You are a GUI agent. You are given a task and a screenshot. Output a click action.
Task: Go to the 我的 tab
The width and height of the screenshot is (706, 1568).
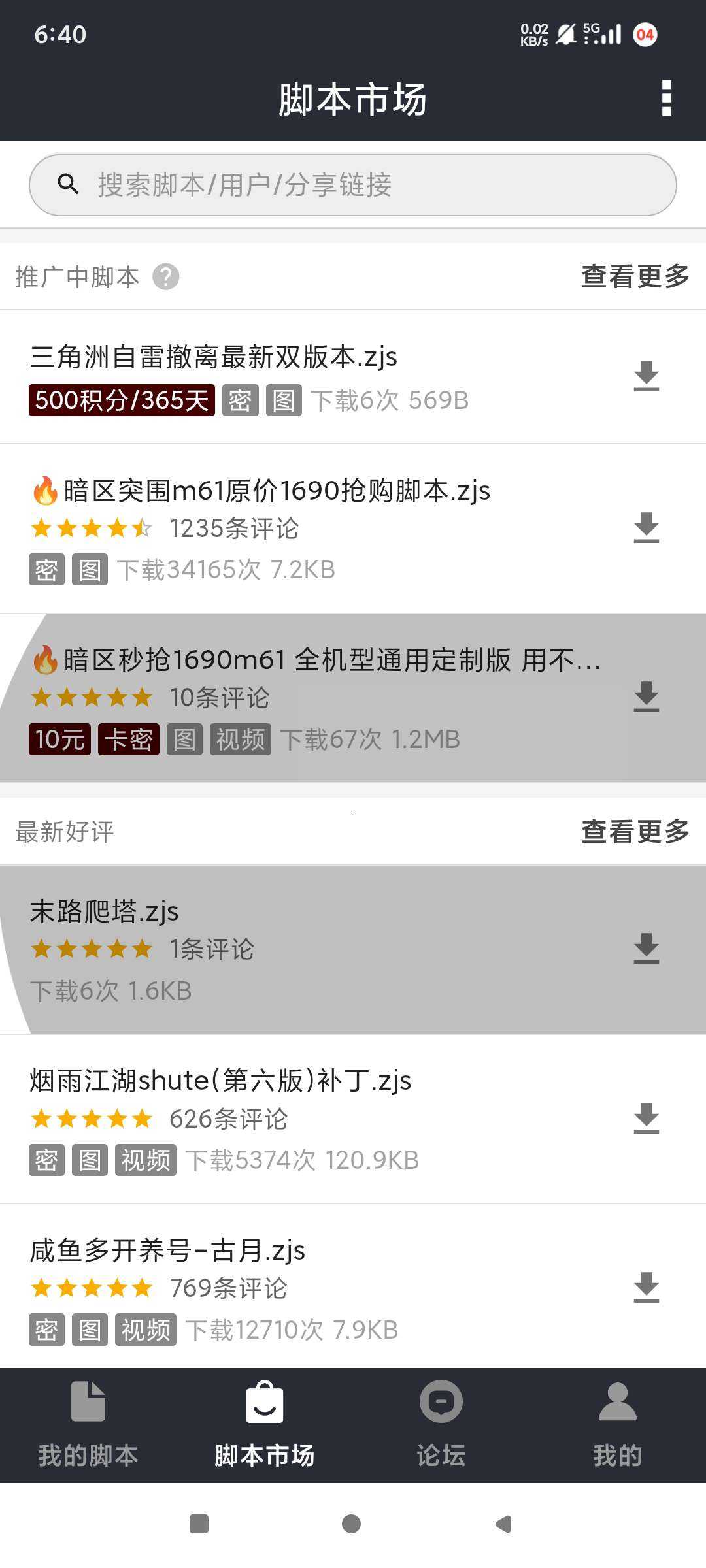pyautogui.click(x=618, y=1426)
